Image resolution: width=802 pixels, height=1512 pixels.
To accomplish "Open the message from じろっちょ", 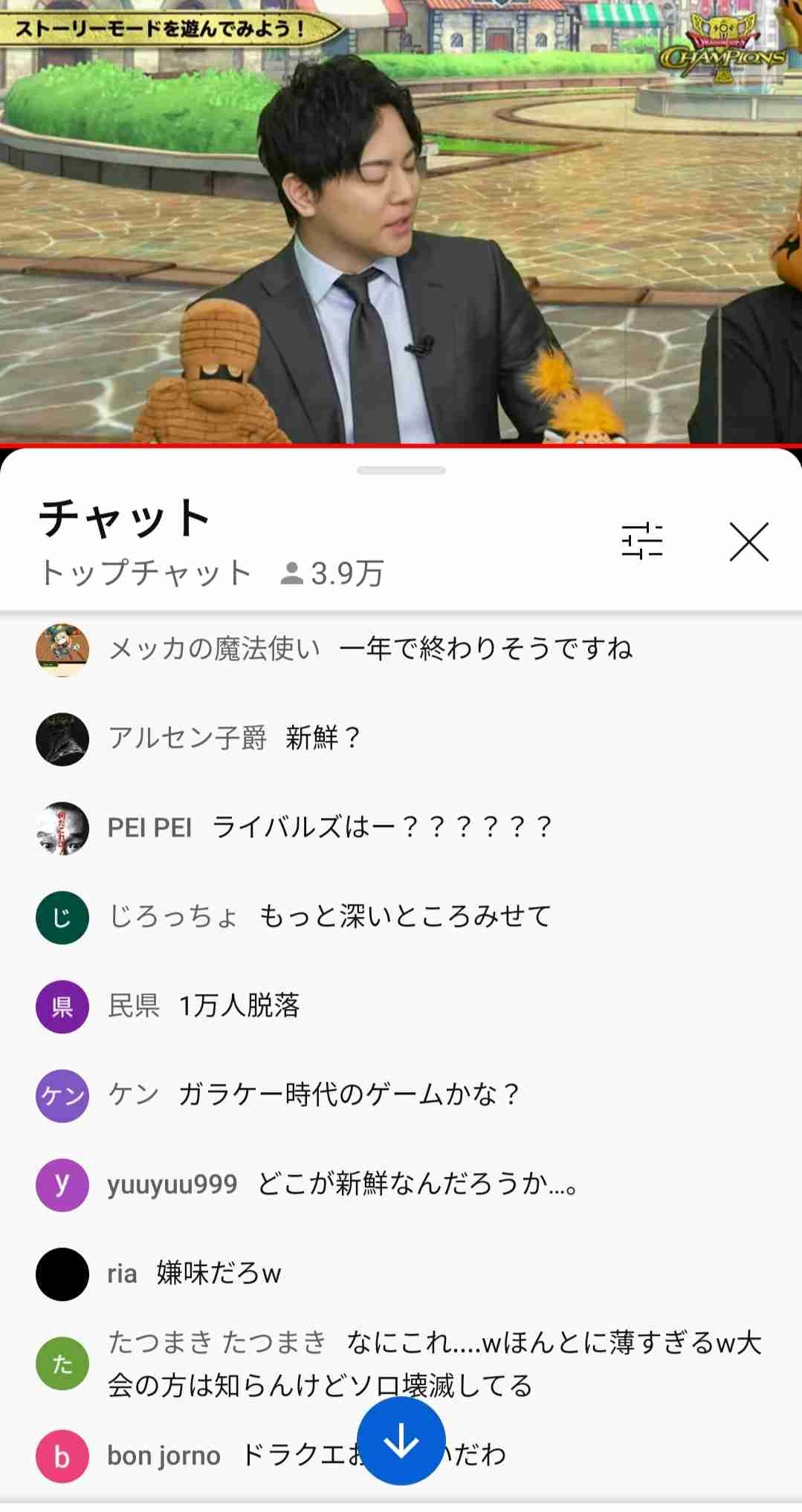I will pos(329,917).
